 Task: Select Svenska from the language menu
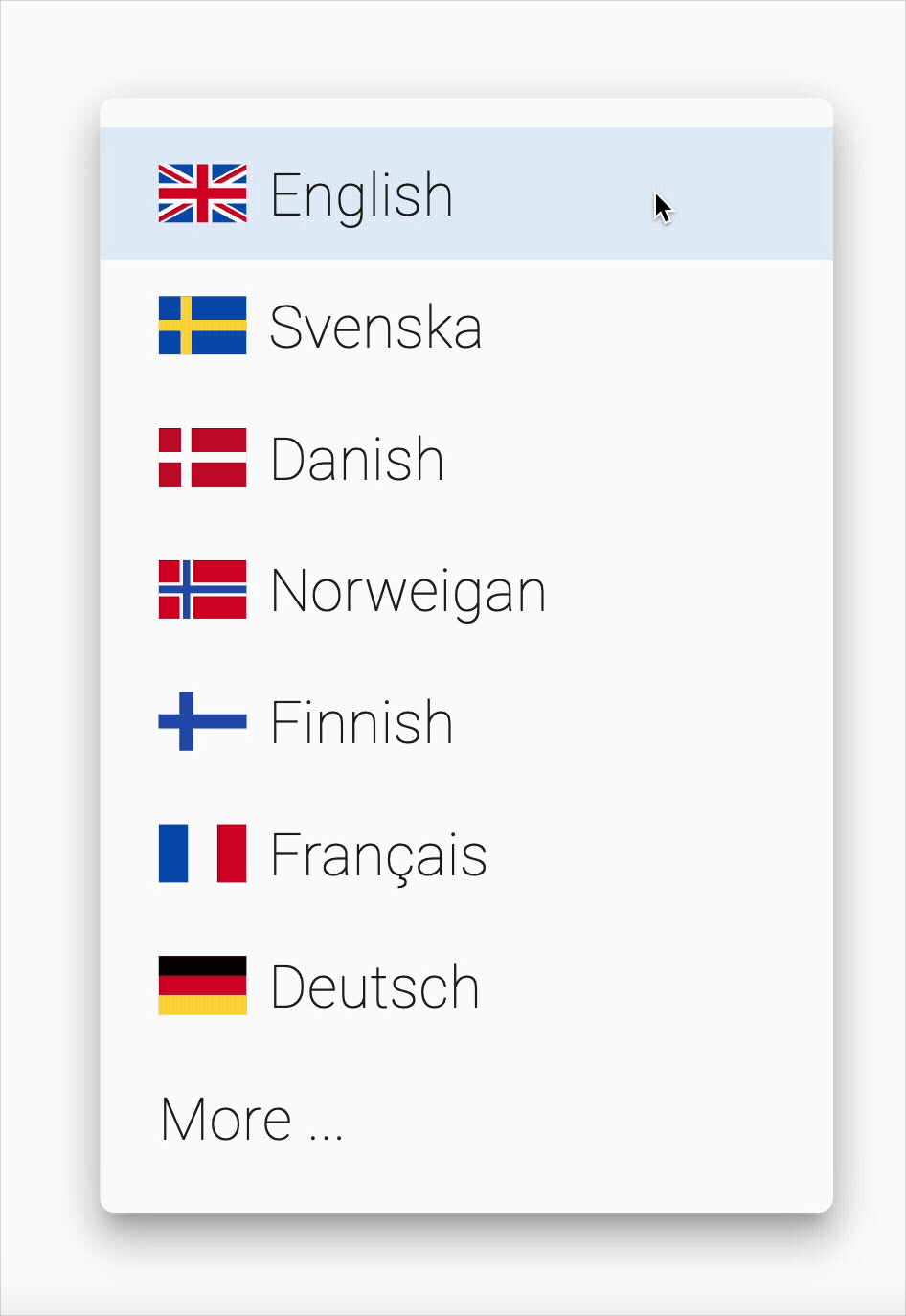(x=377, y=327)
